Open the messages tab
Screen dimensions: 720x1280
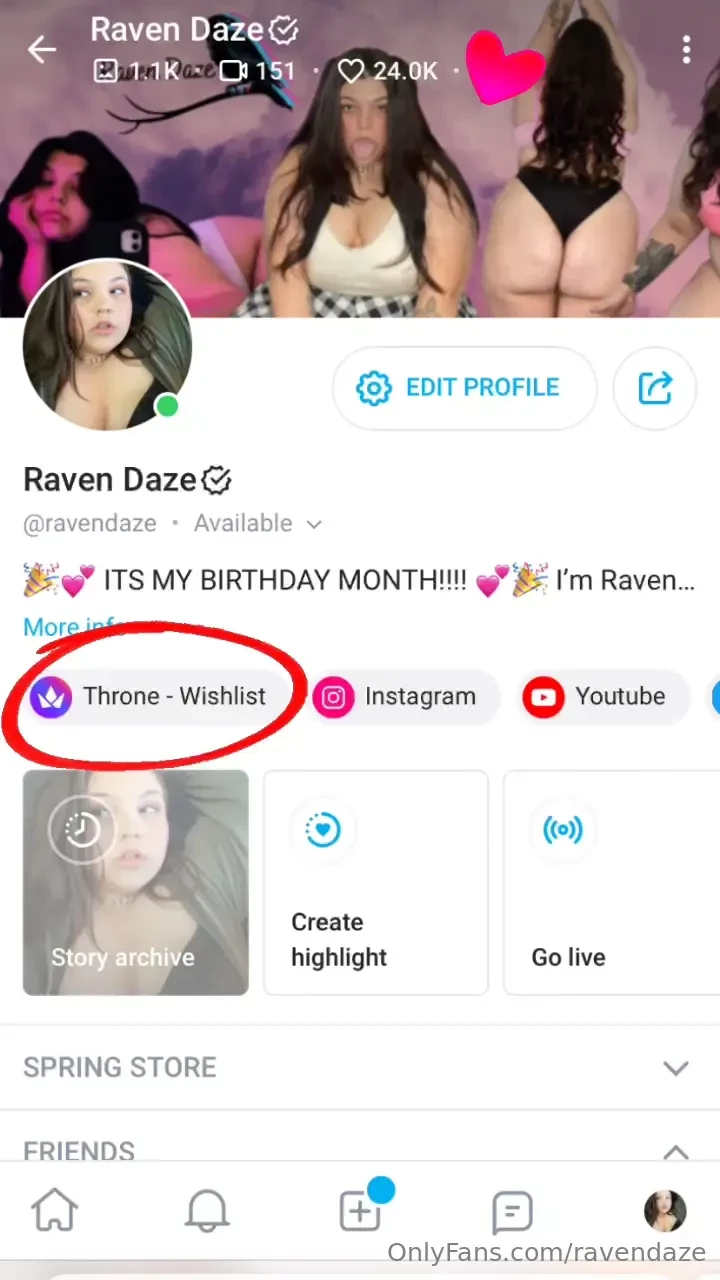(x=512, y=1213)
